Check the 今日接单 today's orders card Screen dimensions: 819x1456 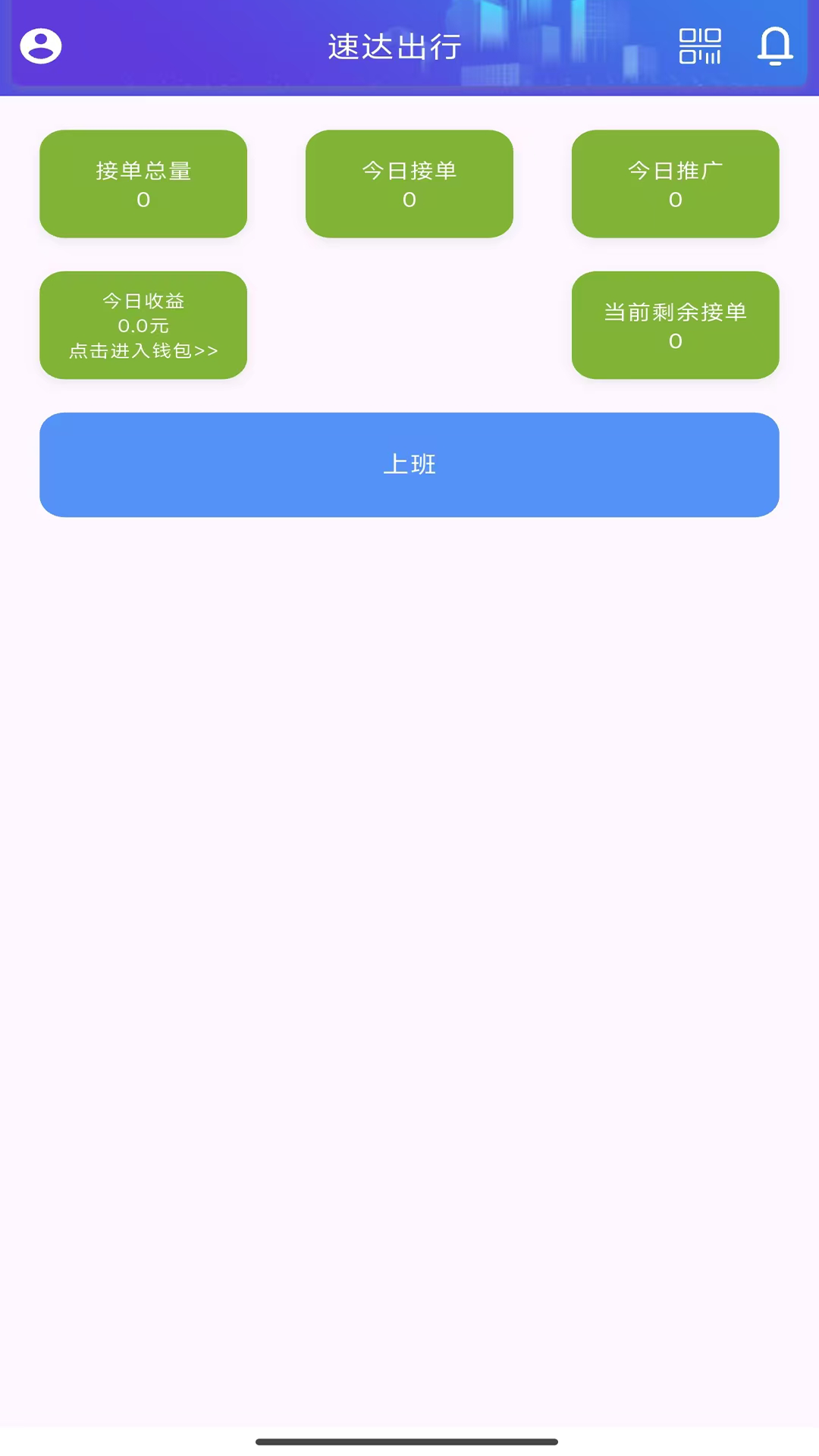[409, 184]
